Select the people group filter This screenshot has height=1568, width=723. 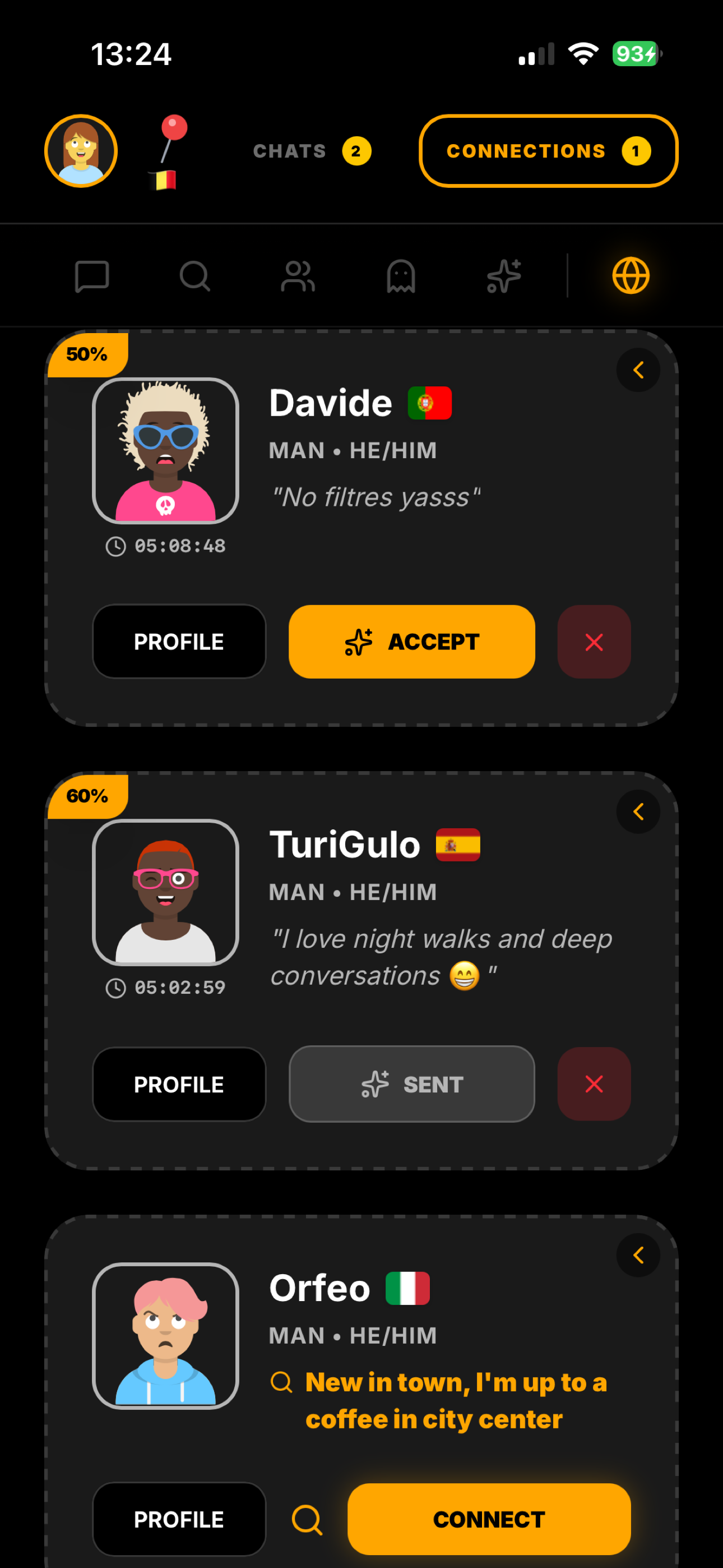298,276
